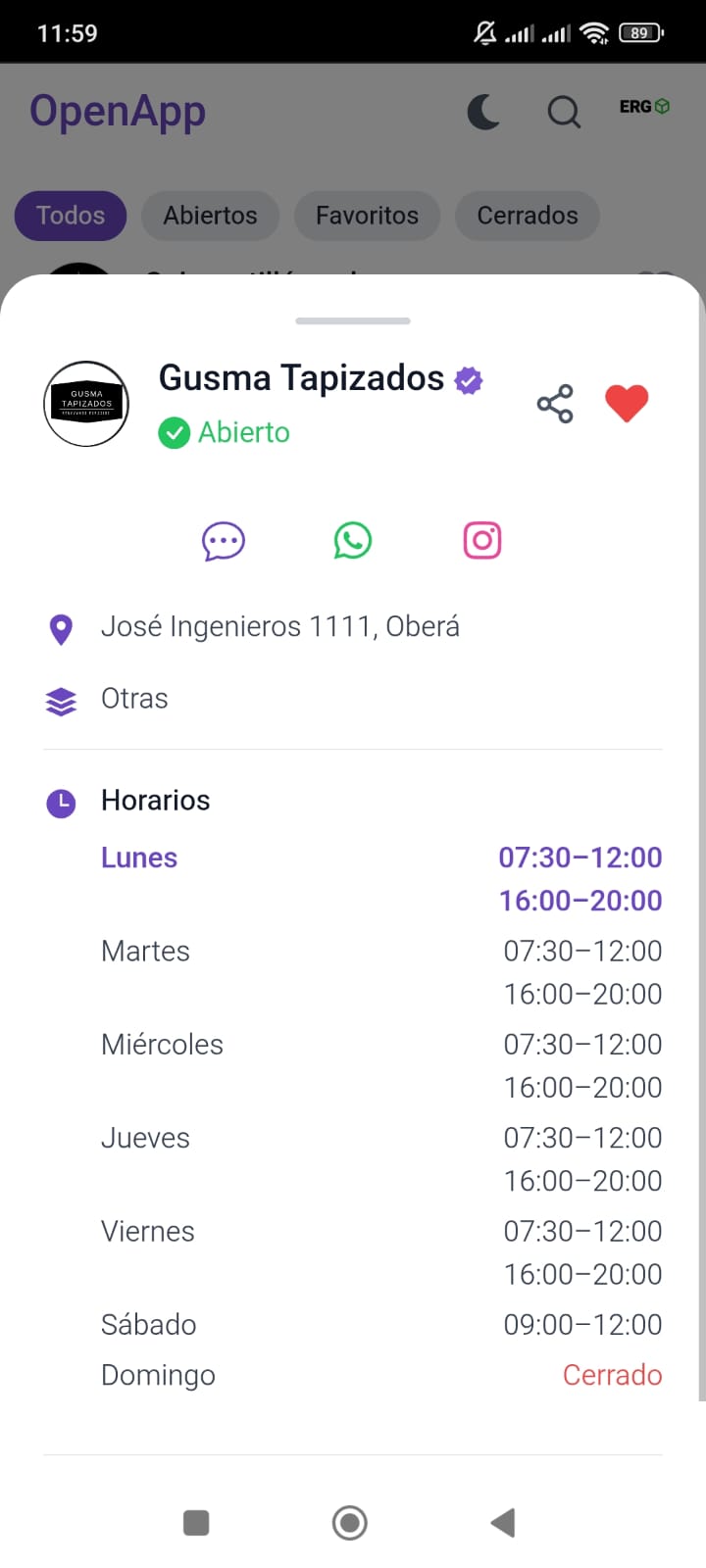This screenshot has height=1568, width=706.
Task: Select the Todos filter chip
Action: (x=71, y=216)
